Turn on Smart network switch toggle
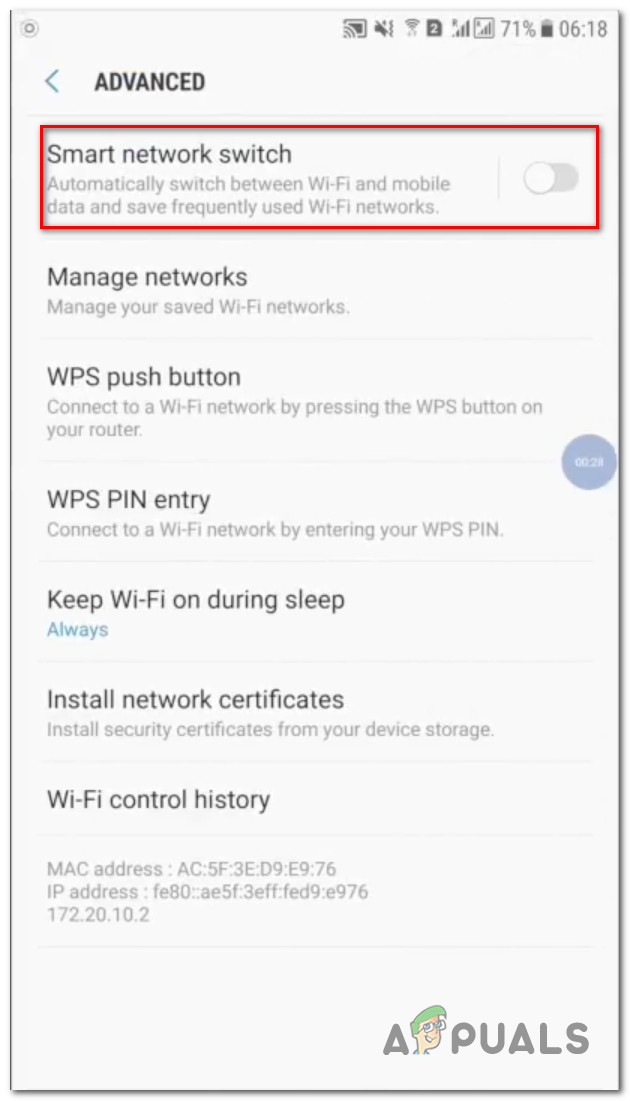Screen dimensions: 630x1101 pyautogui.click(x=551, y=179)
